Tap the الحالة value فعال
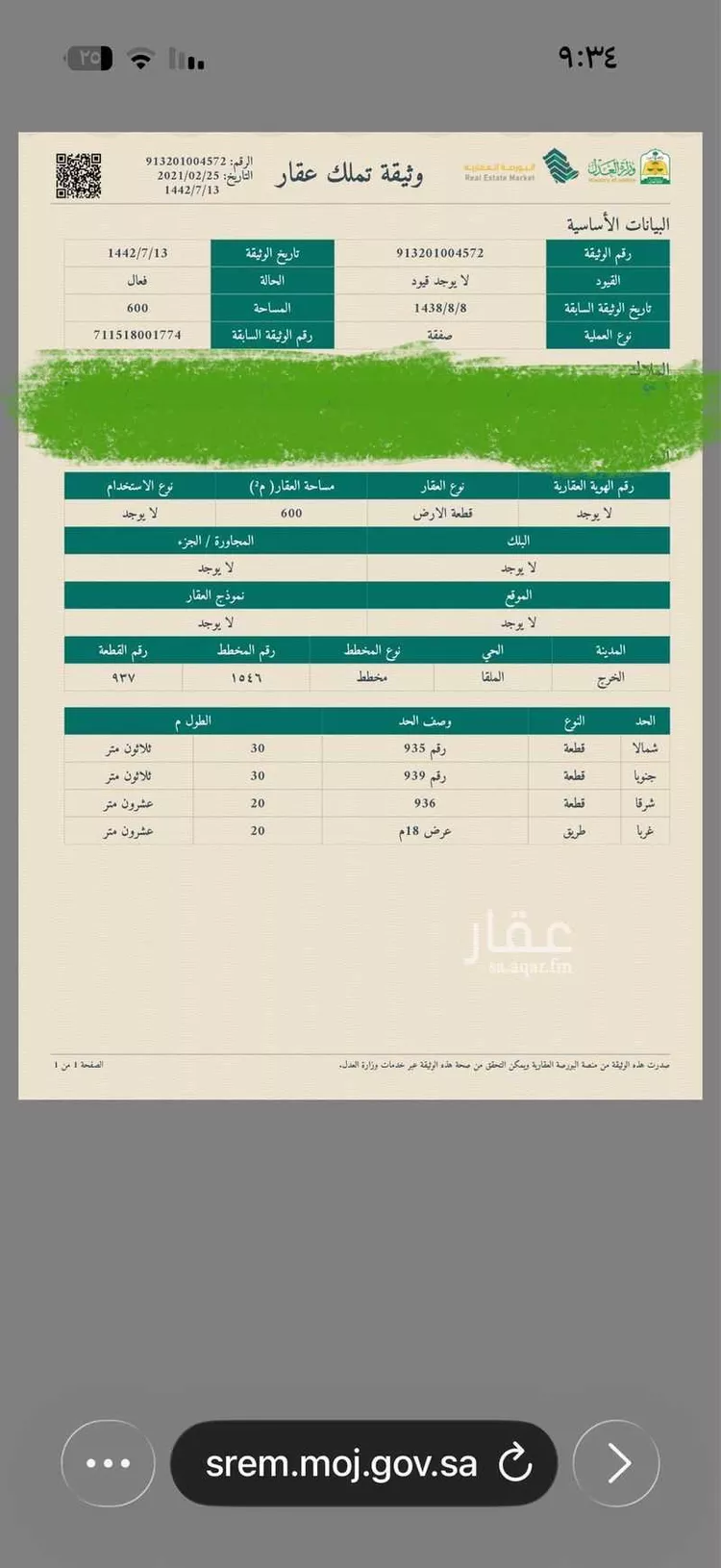This screenshot has height=1568, width=721. [137, 280]
